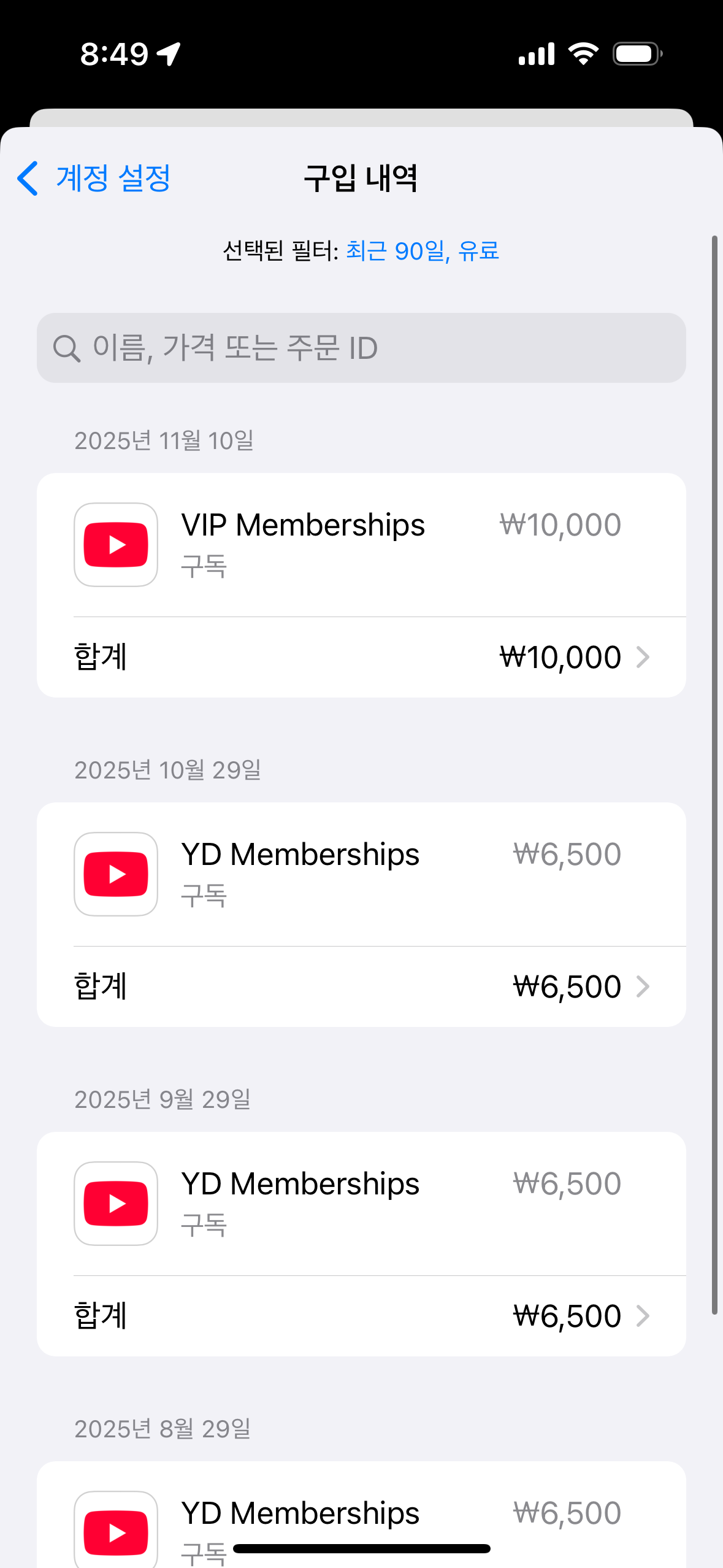
Task: Open the 최근 90일, 유료 filter link
Action: coord(423,251)
